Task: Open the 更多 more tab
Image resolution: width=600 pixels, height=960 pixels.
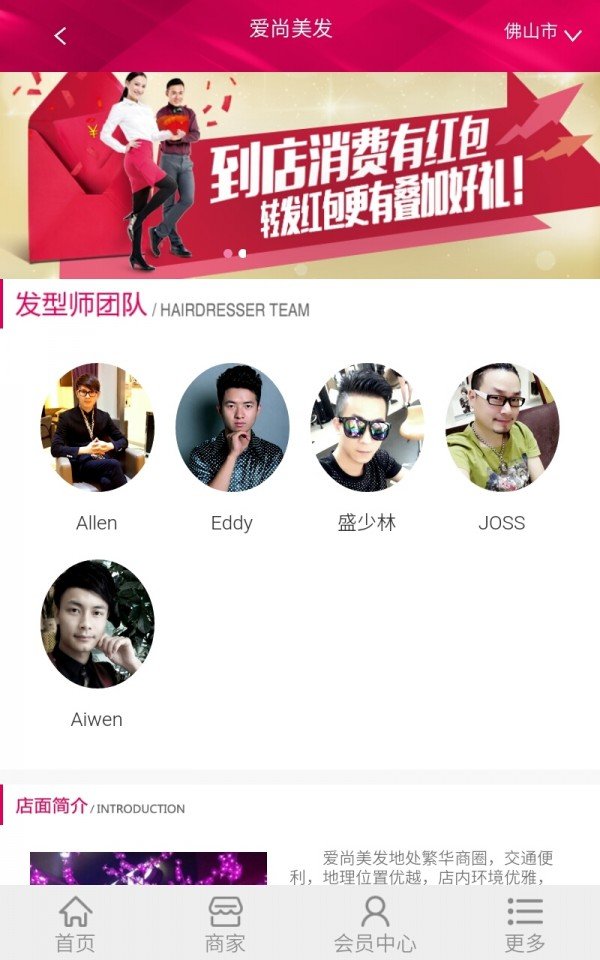Action: tap(525, 924)
